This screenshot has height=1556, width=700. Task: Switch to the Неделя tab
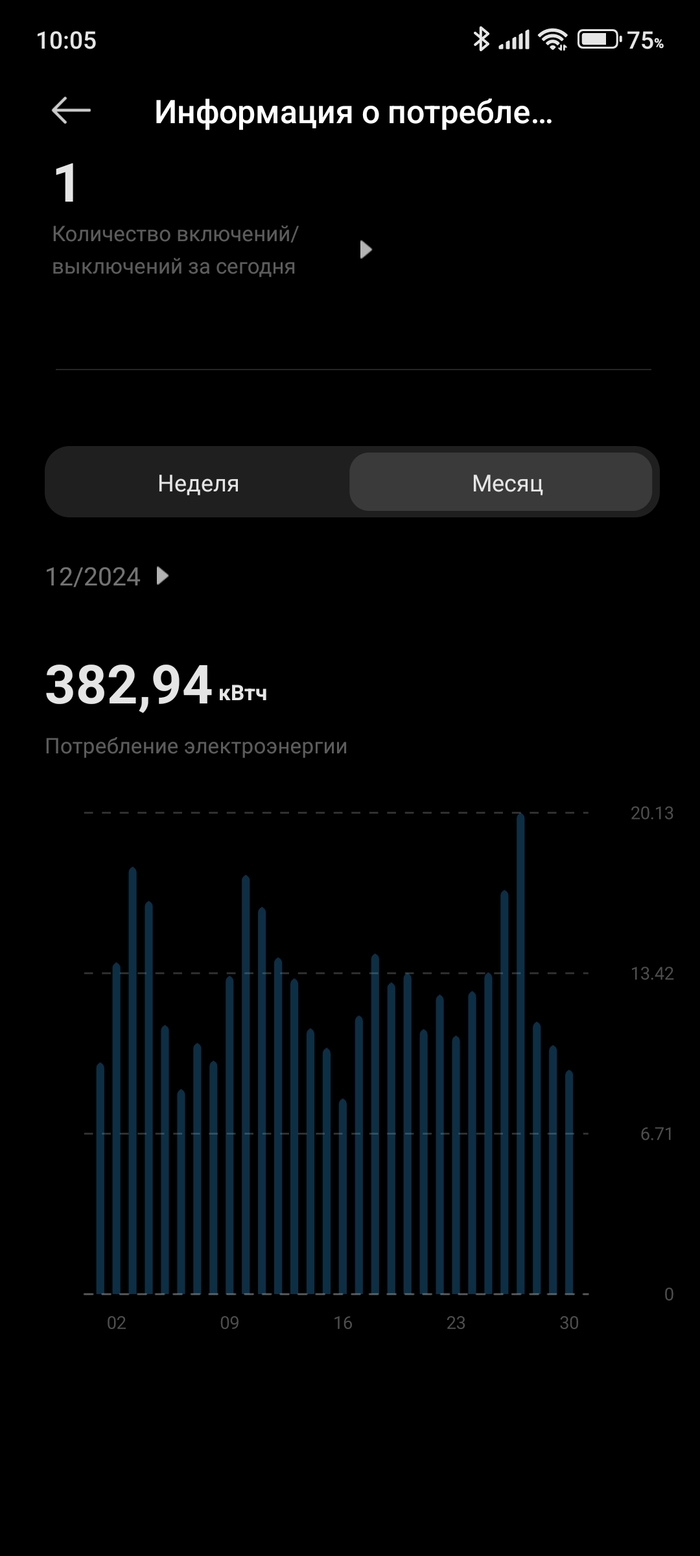point(198,483)
